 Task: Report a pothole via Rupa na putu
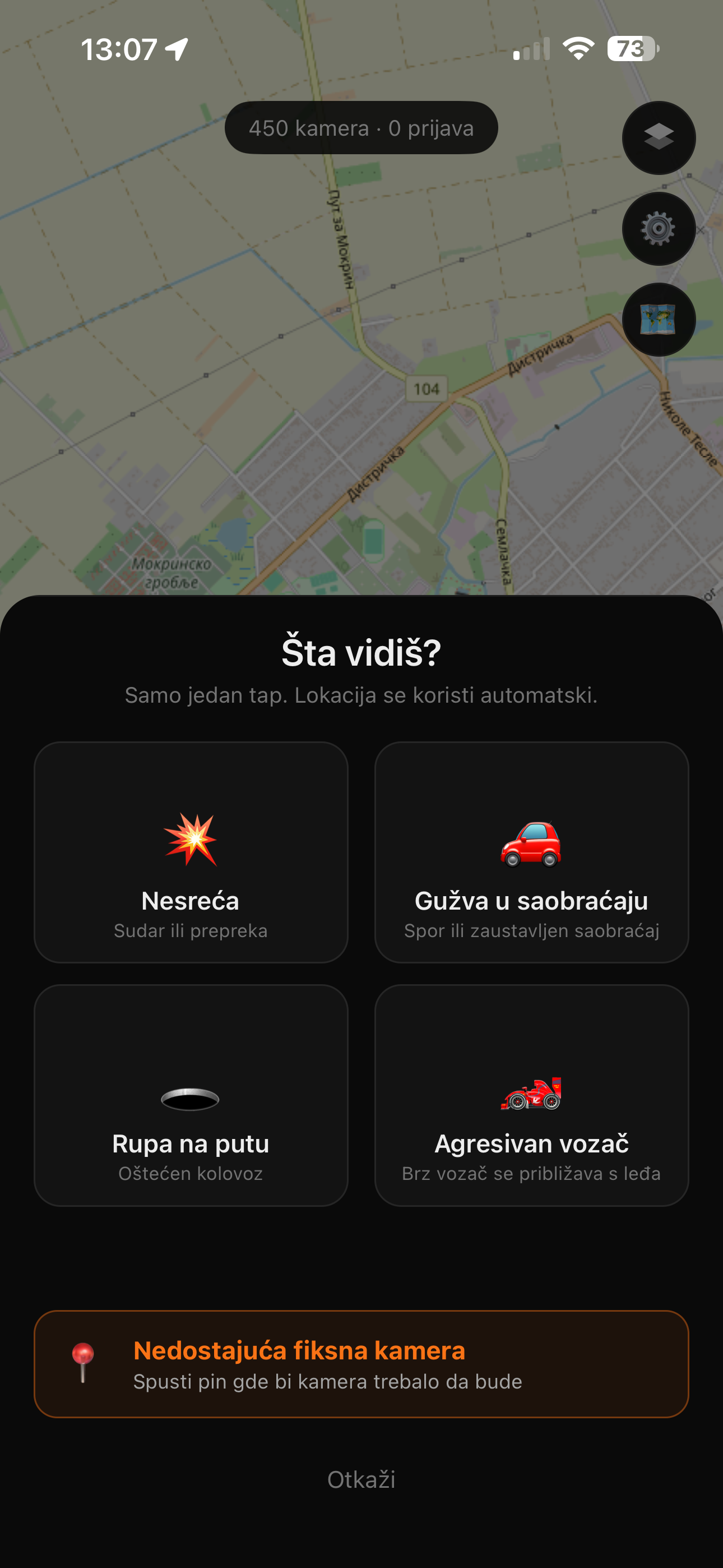tap(191, 1095)
